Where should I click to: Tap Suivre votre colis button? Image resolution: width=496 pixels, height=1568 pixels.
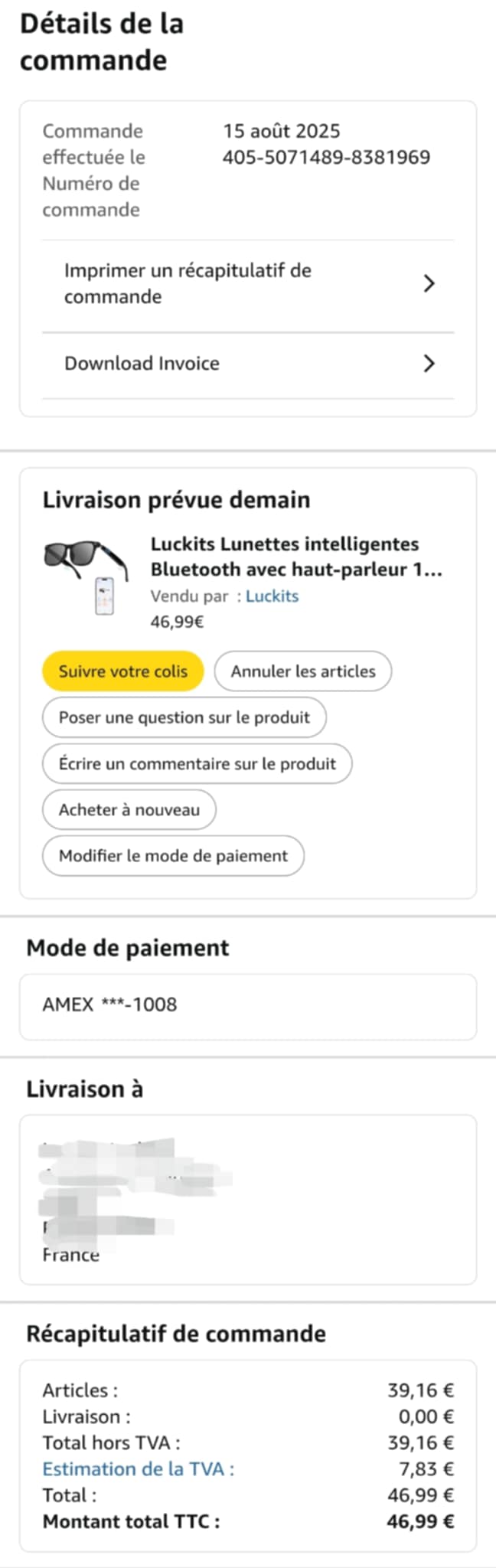123,671
